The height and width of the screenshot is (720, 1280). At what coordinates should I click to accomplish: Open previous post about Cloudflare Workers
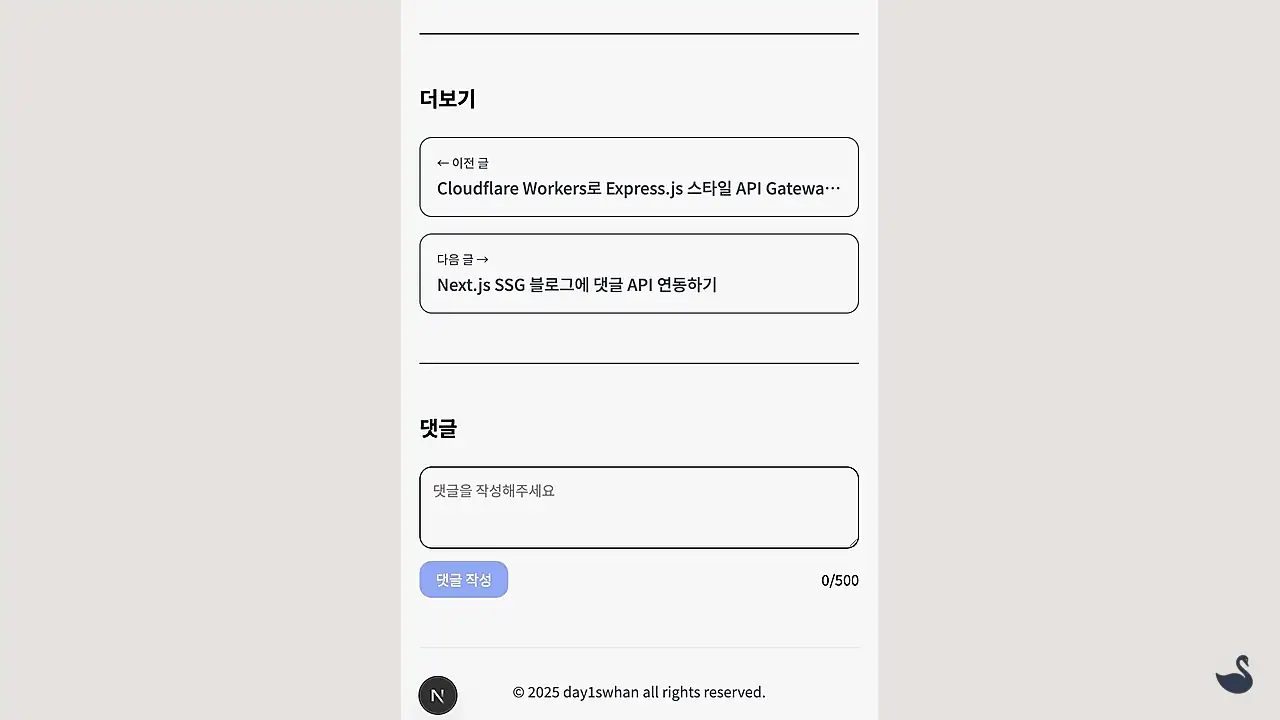tap(638, 177)
